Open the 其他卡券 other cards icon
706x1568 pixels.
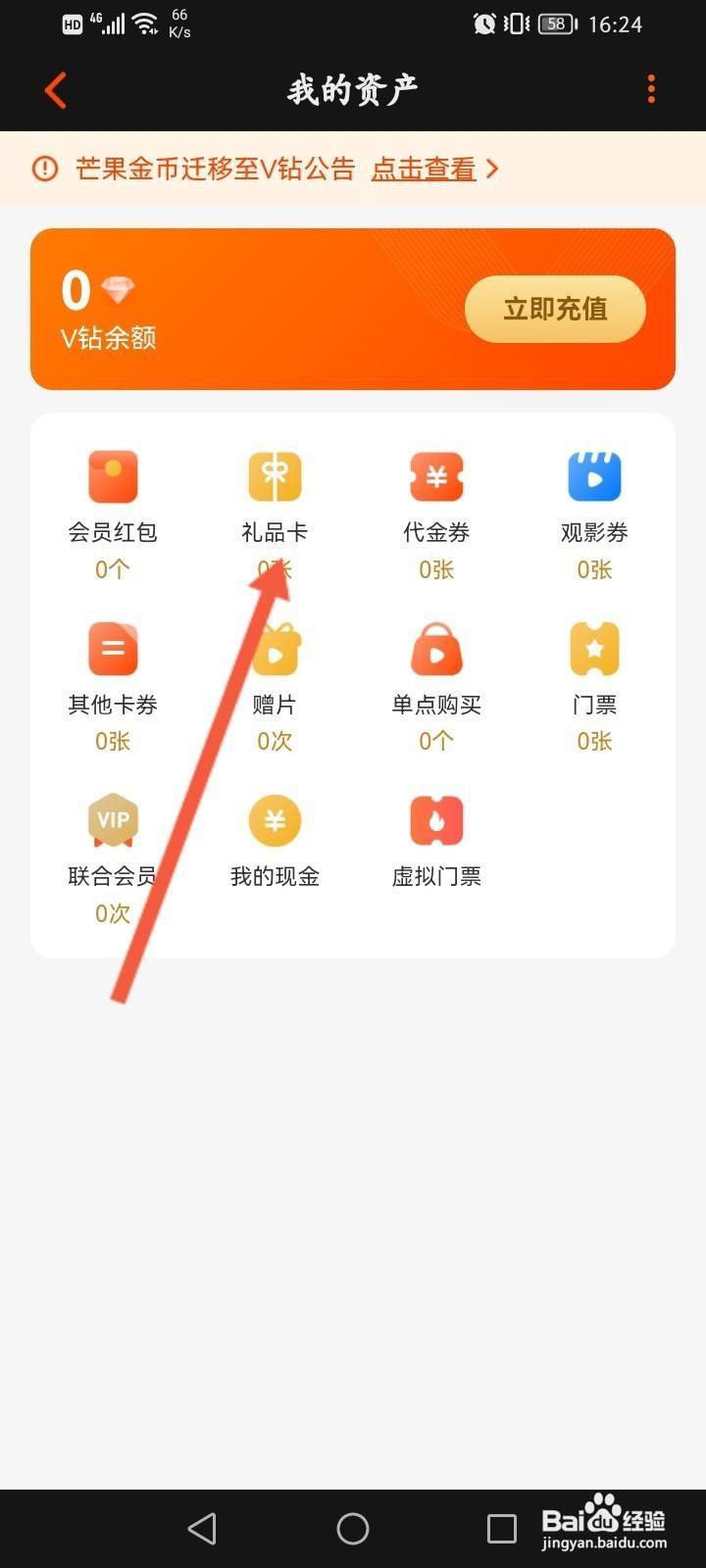[x=113, y=648]
